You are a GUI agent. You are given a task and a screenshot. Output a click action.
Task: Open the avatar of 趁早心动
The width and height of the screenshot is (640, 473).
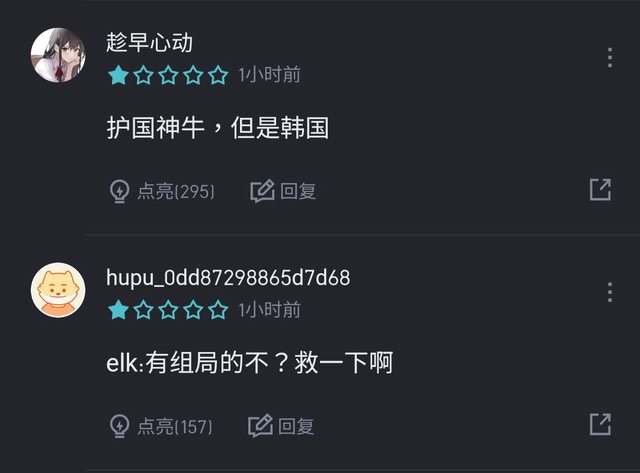[58, 55]
